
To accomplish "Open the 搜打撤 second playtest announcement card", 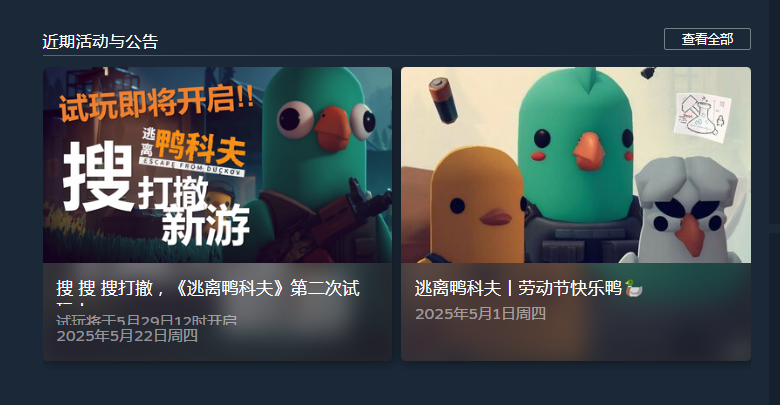I will click(217, 212).
